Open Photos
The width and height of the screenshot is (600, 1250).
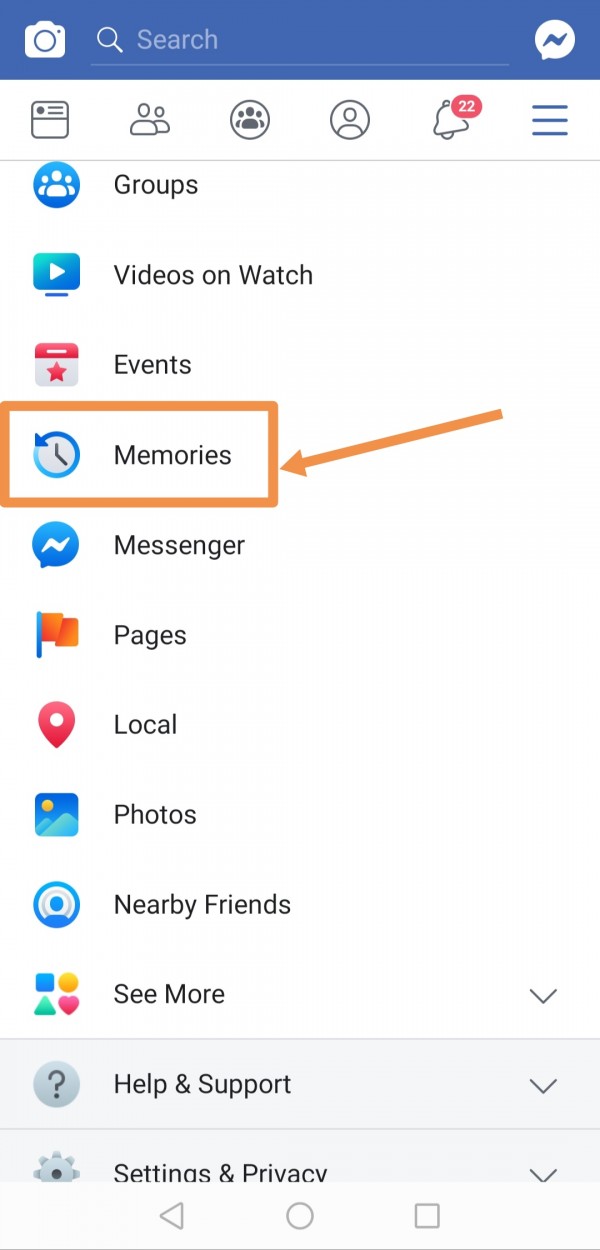(x=154, y=815)
